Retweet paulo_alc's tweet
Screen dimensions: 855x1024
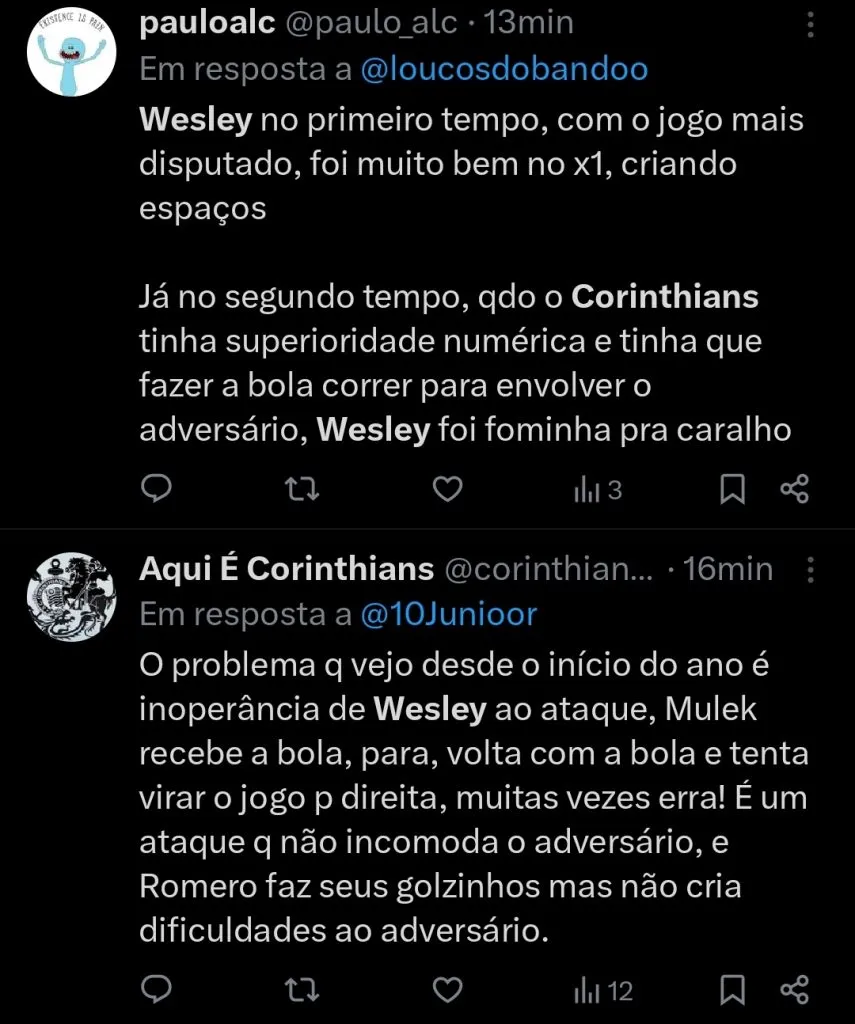point(302,489)
